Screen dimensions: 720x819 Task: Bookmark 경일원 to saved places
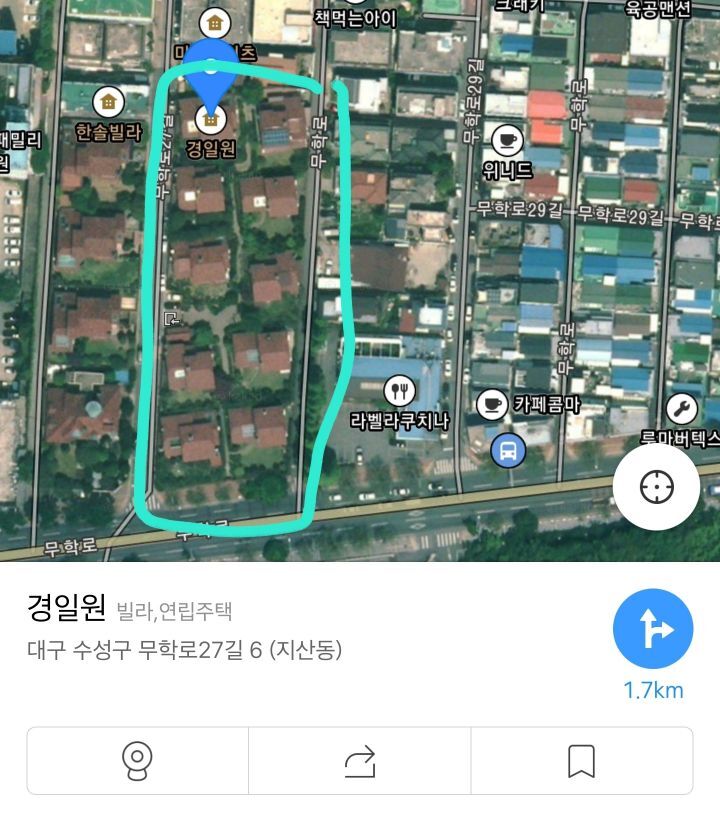point(581,761)
